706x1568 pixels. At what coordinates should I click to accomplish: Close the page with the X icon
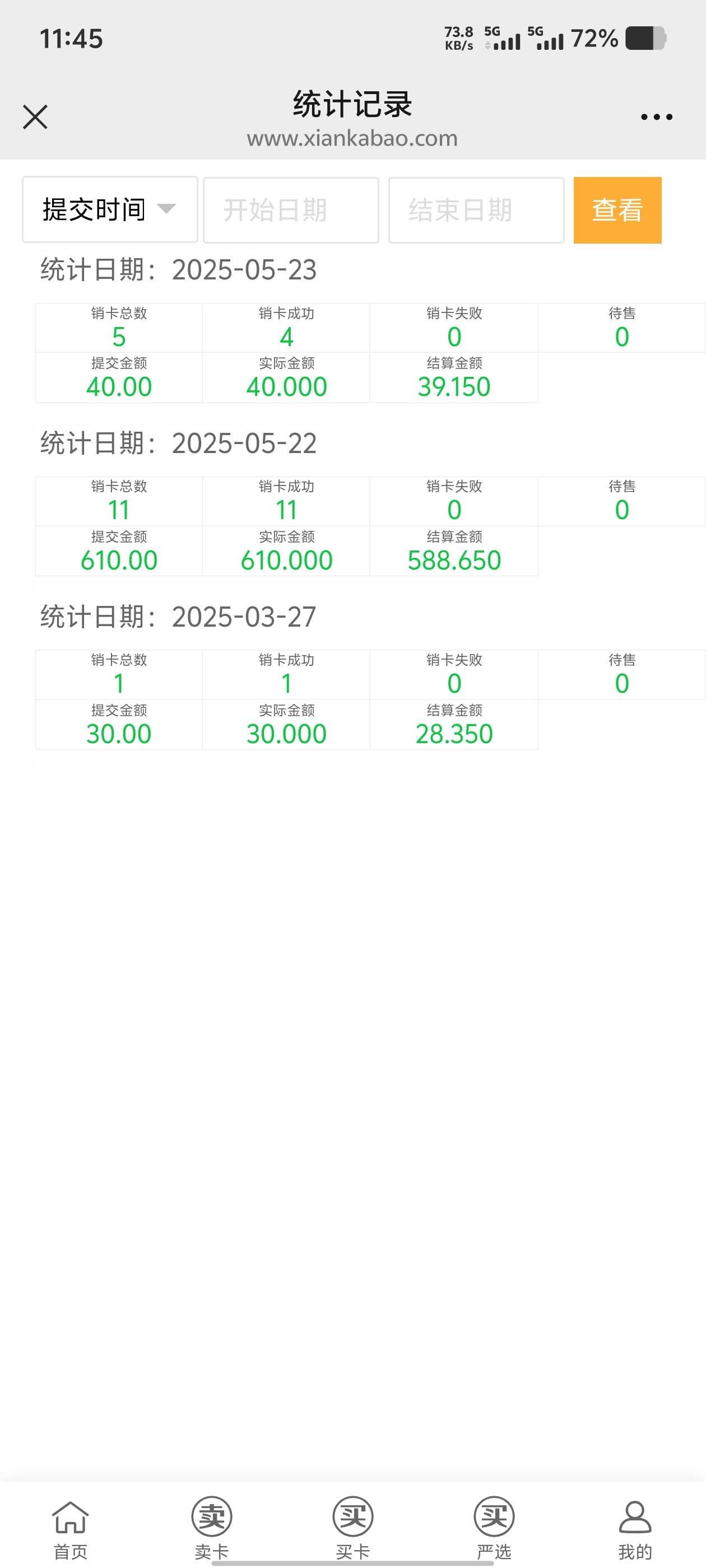[x=35, y=117]
